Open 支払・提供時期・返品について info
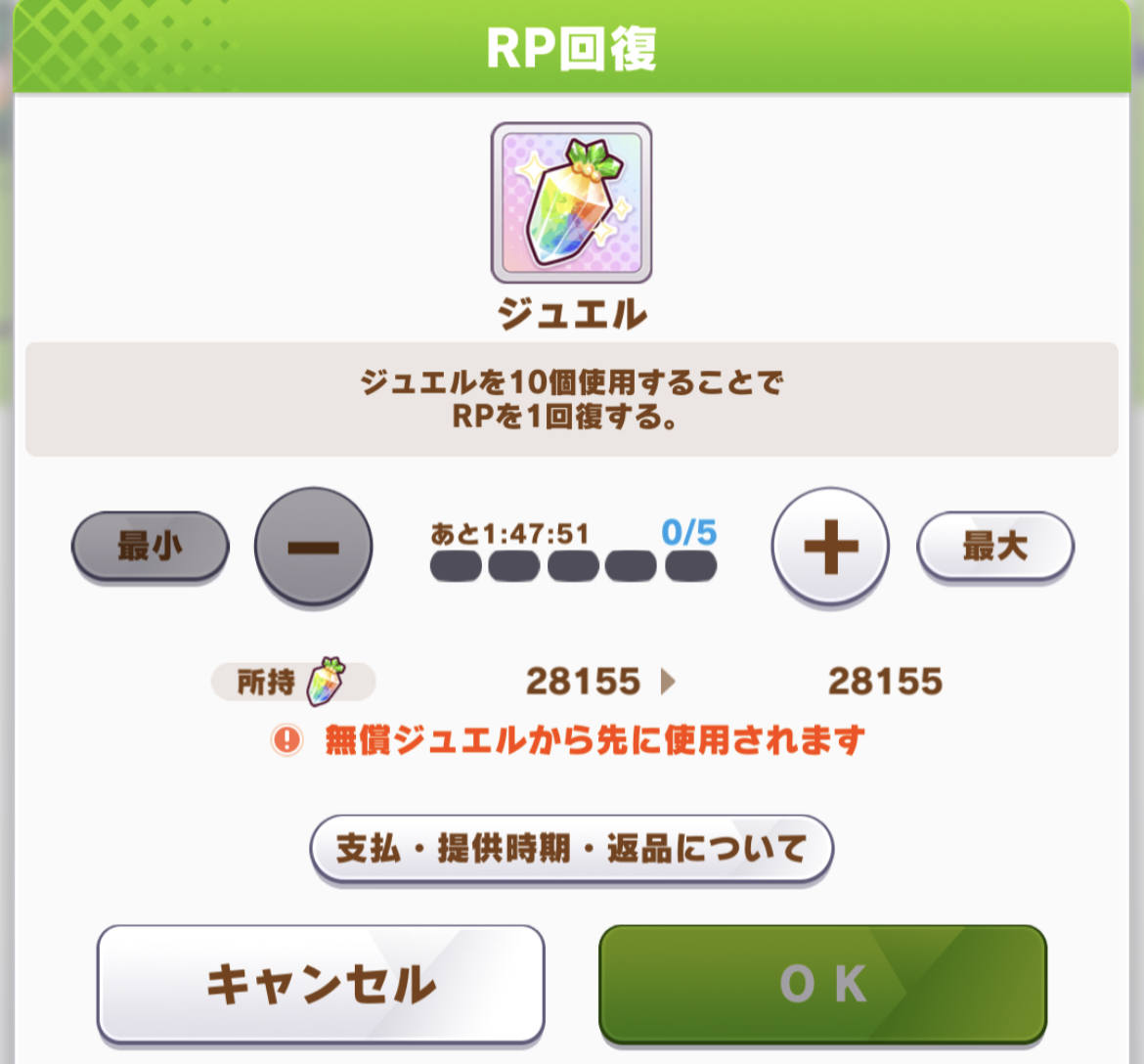The height and width of the screenshot is (1064, 1144). tap(571, 848)
